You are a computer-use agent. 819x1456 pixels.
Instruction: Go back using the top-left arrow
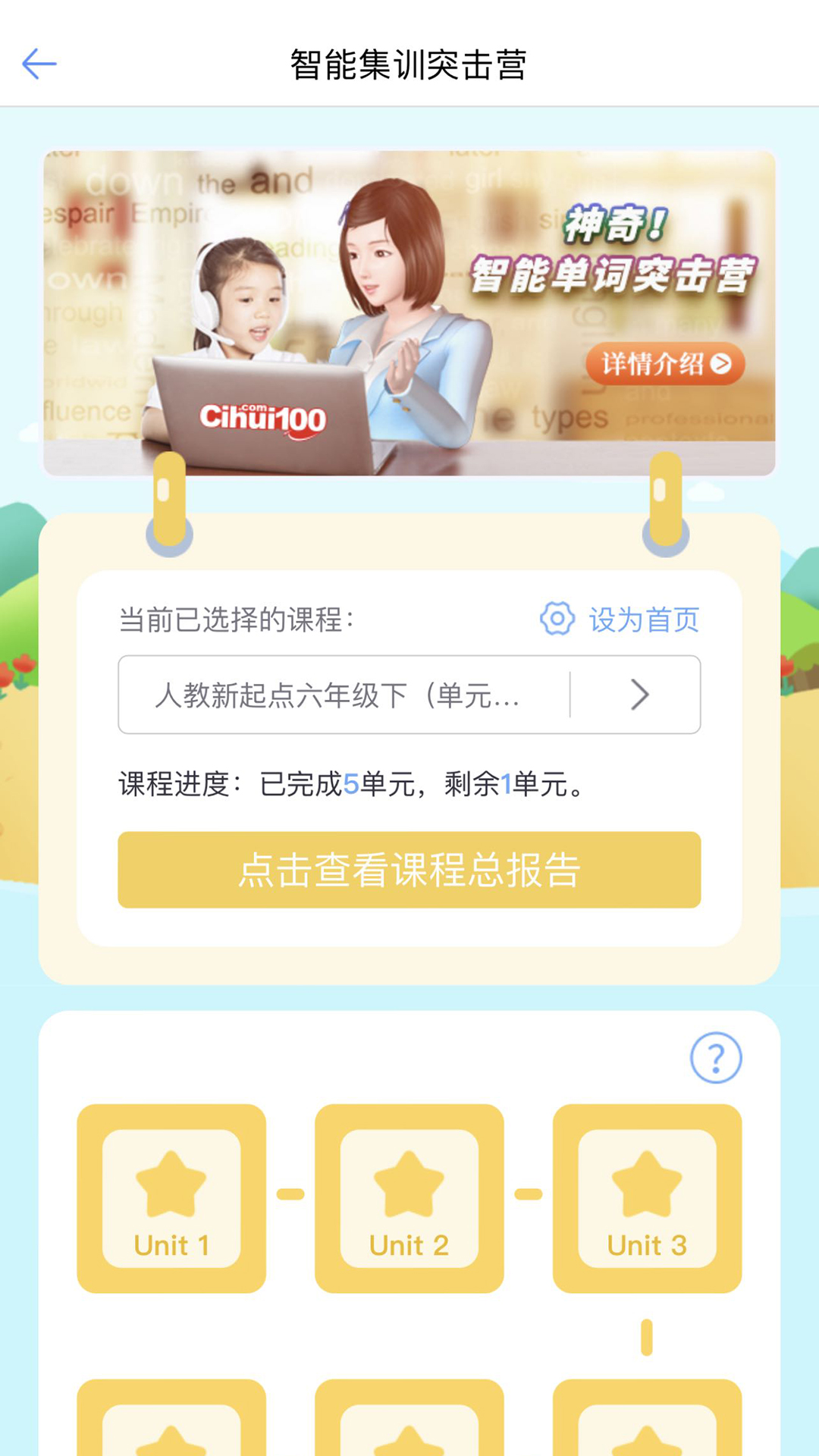39,64
